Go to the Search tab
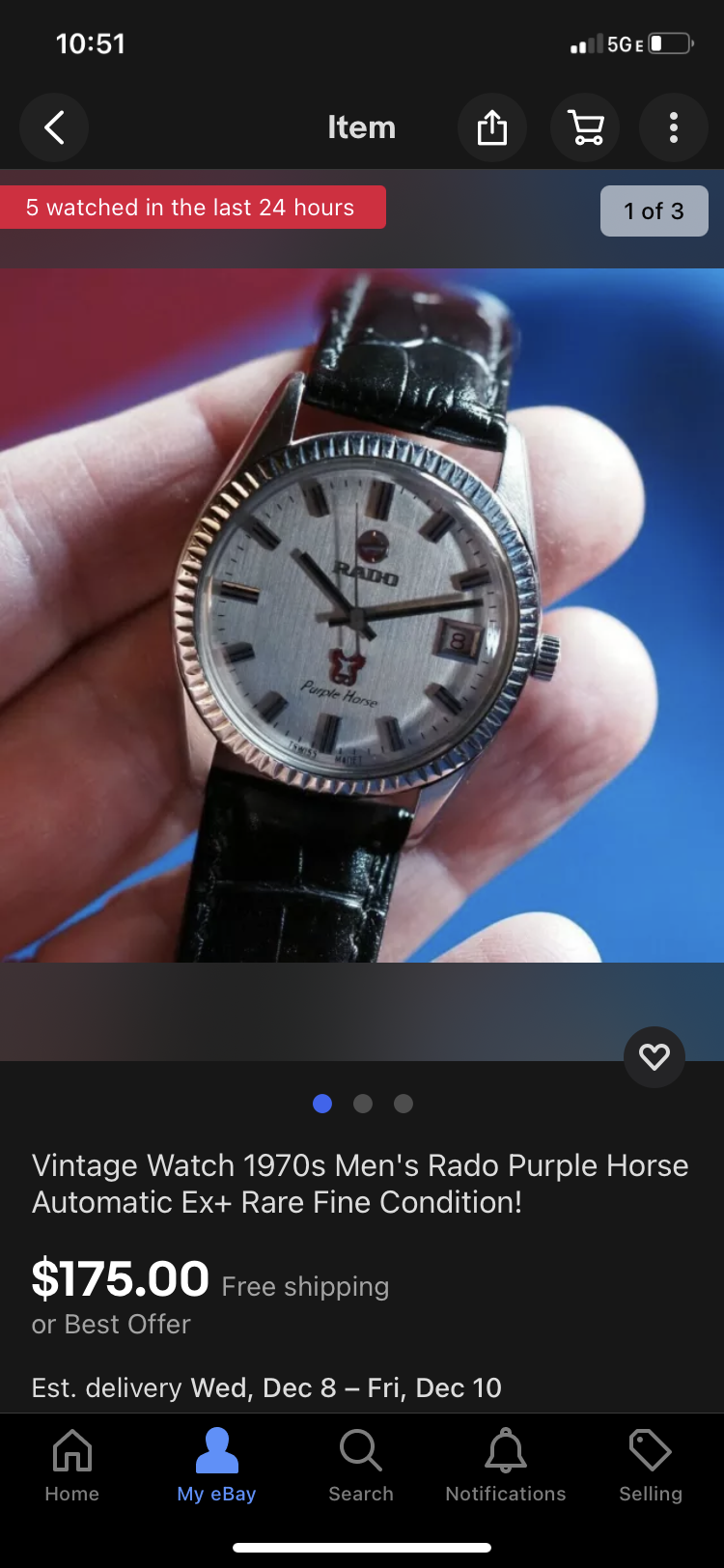 point(361,1466)
